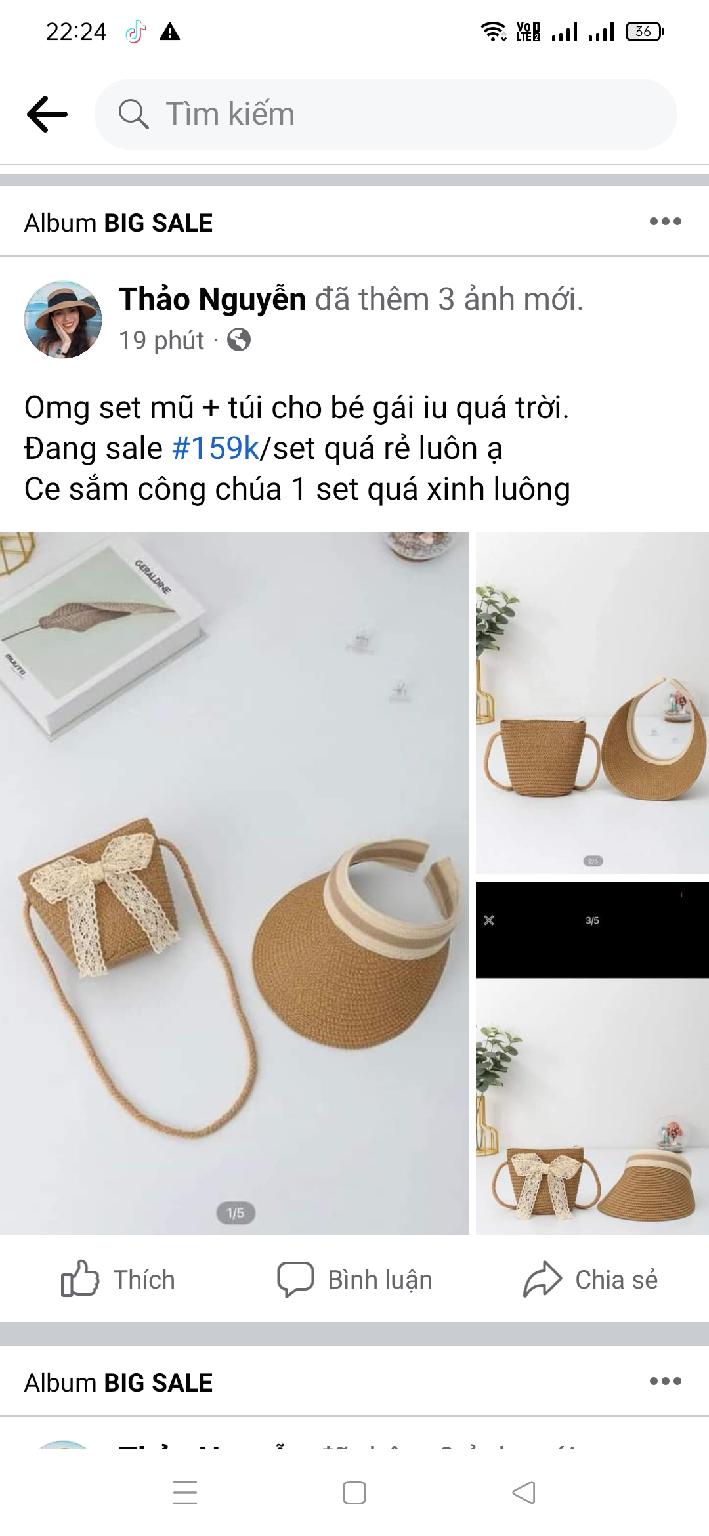Comment via Bình luận
Image resolution: width=709 pixels, height=1536 pixels.
(354, 1280)
